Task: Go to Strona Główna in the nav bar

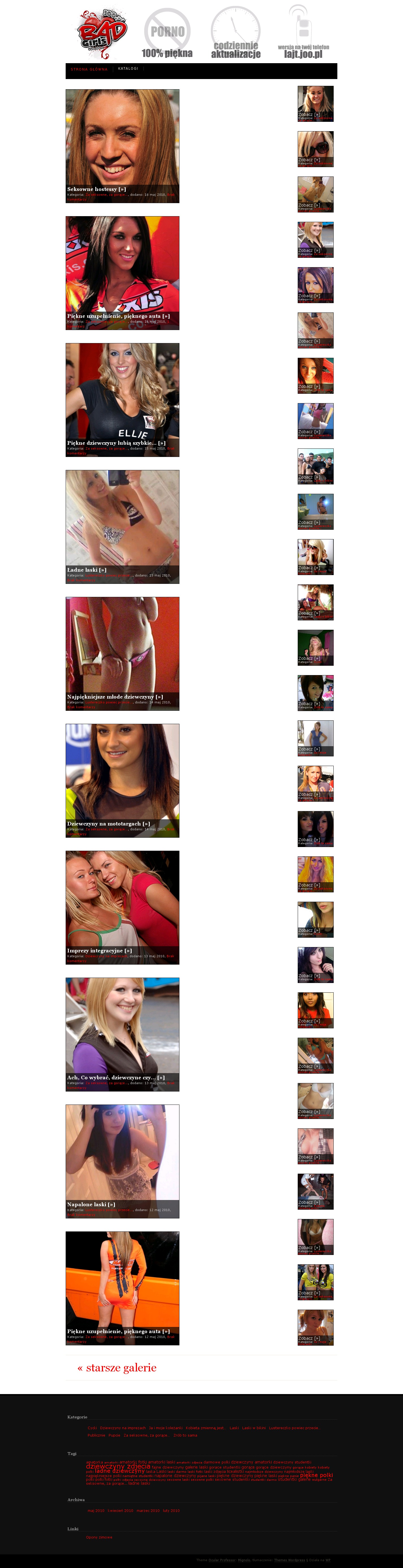Action: [x=89, y=69]
